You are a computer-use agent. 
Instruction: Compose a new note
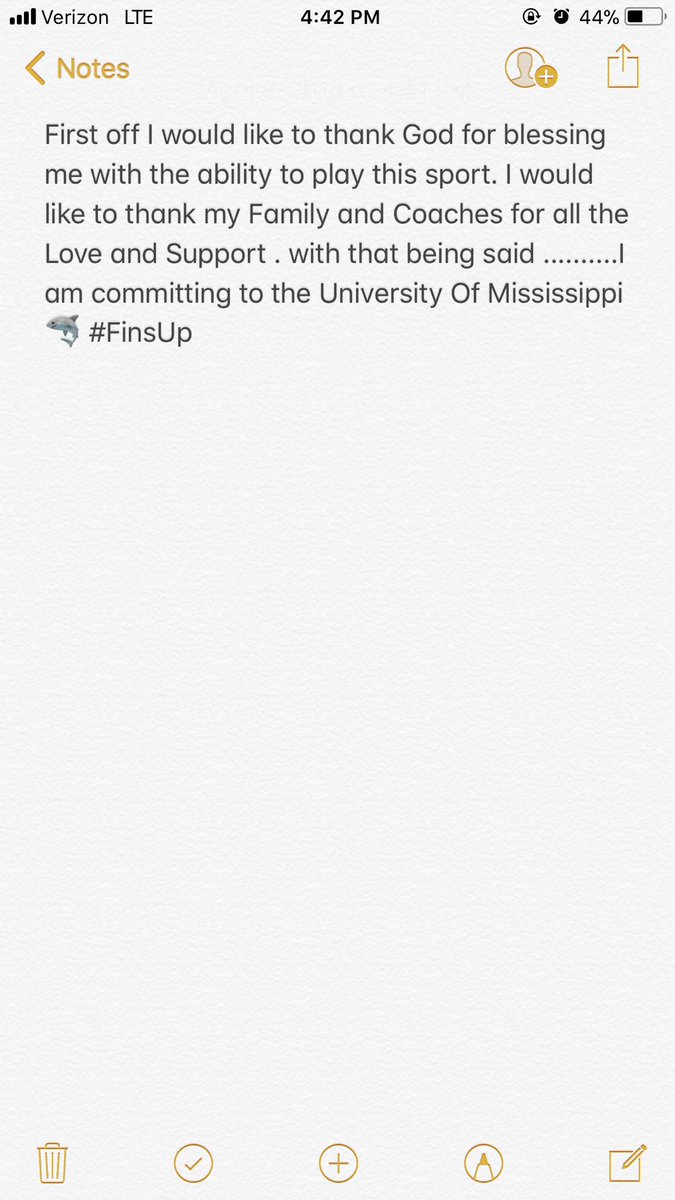[x=628, y=1162]
